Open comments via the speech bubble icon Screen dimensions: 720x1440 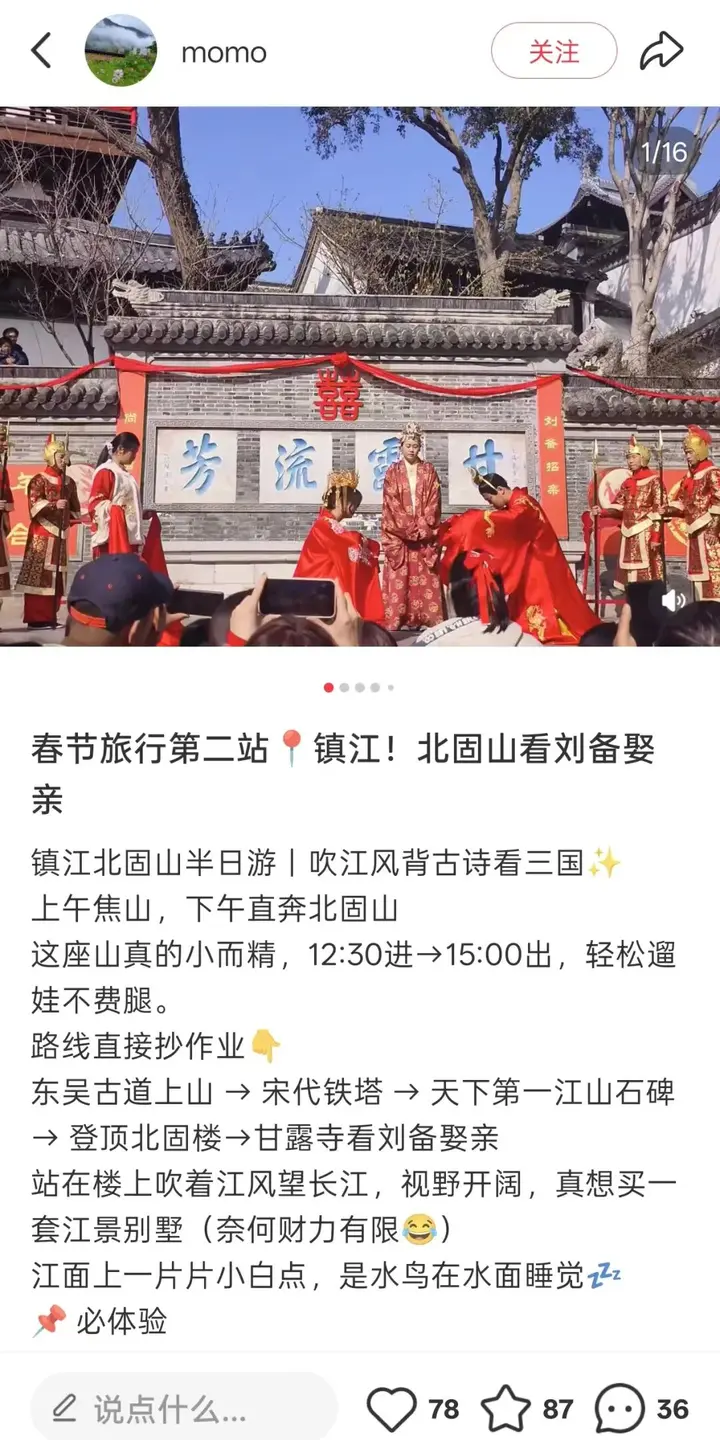coord(620,1409)
